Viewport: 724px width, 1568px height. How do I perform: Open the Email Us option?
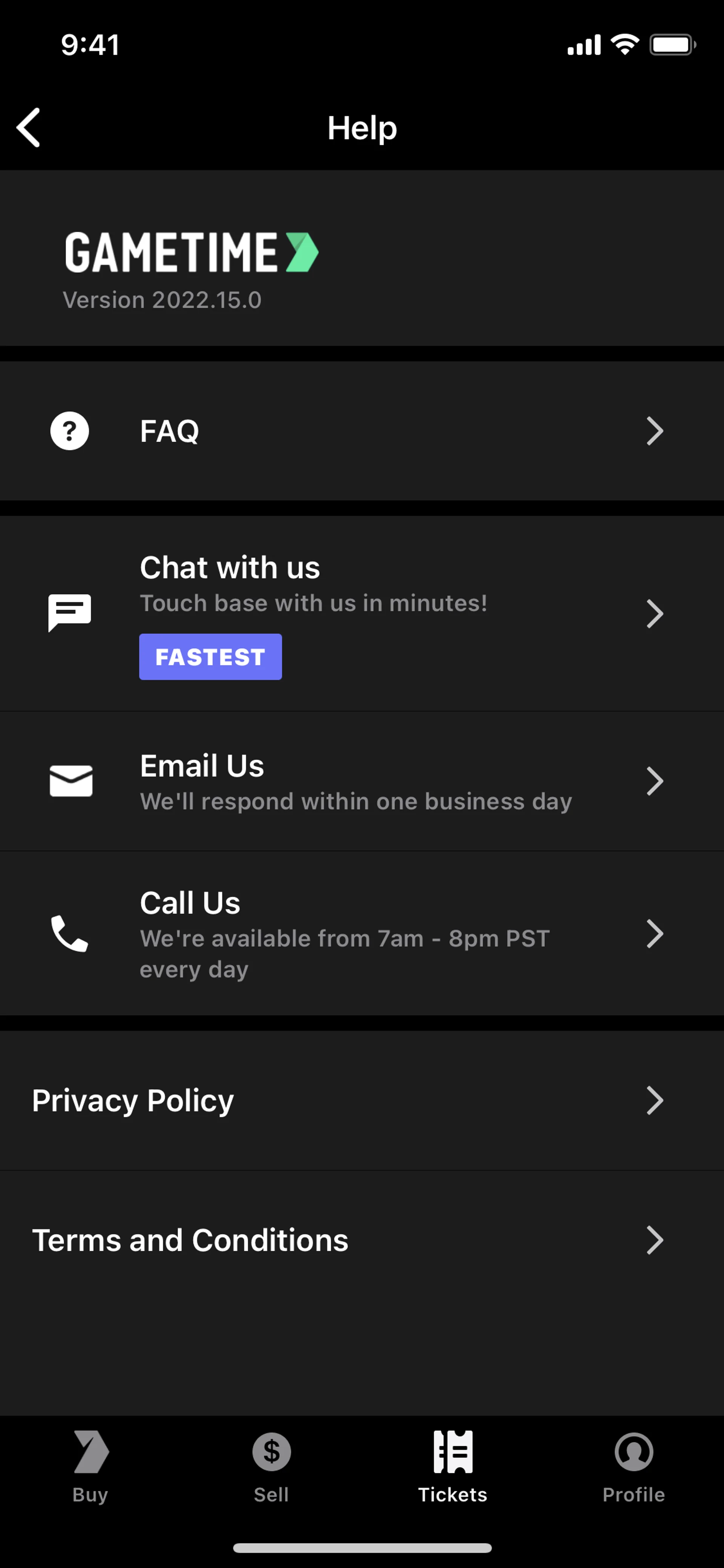361,781
